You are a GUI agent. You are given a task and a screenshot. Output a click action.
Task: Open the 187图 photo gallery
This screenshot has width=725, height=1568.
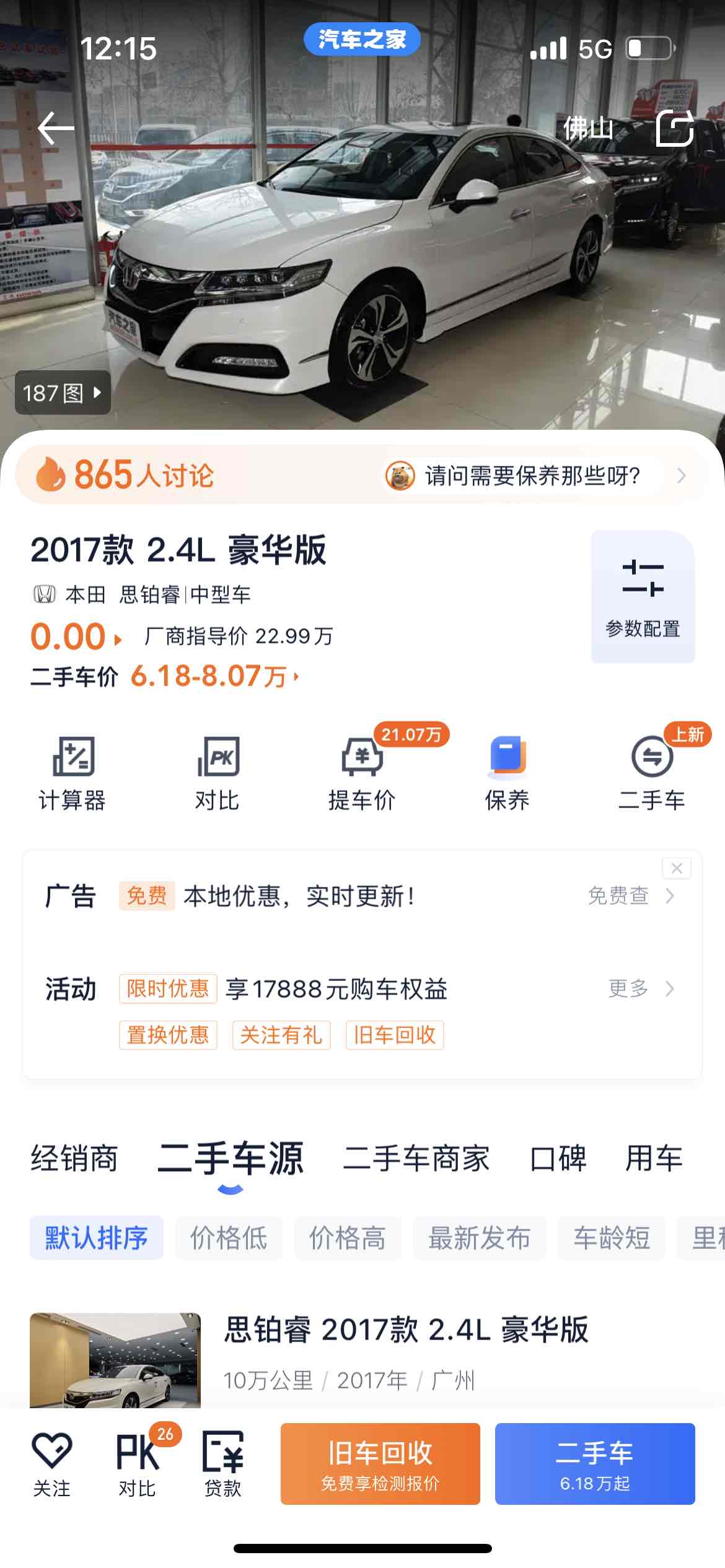pyautogui.click(x=63, y=393)
